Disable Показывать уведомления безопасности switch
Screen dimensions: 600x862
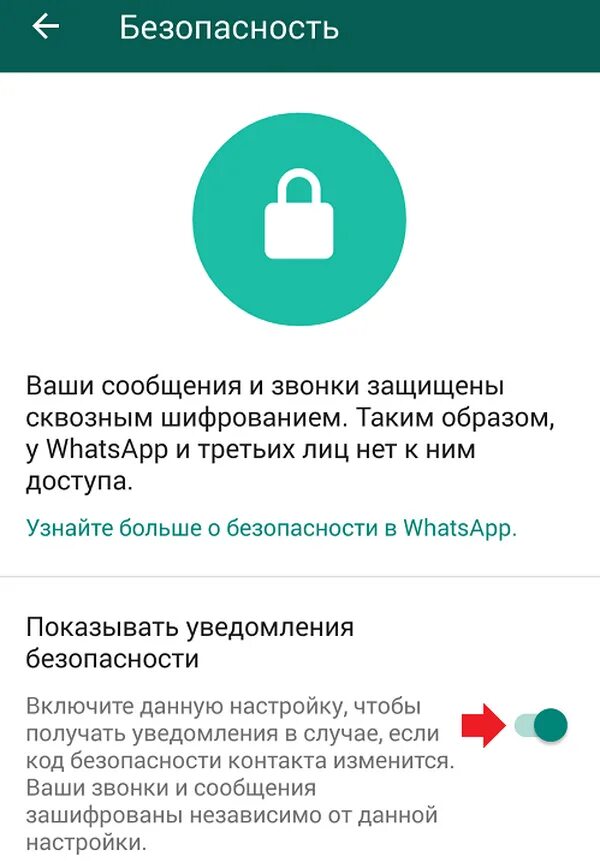pyautogui.click(x=541, y=725)
